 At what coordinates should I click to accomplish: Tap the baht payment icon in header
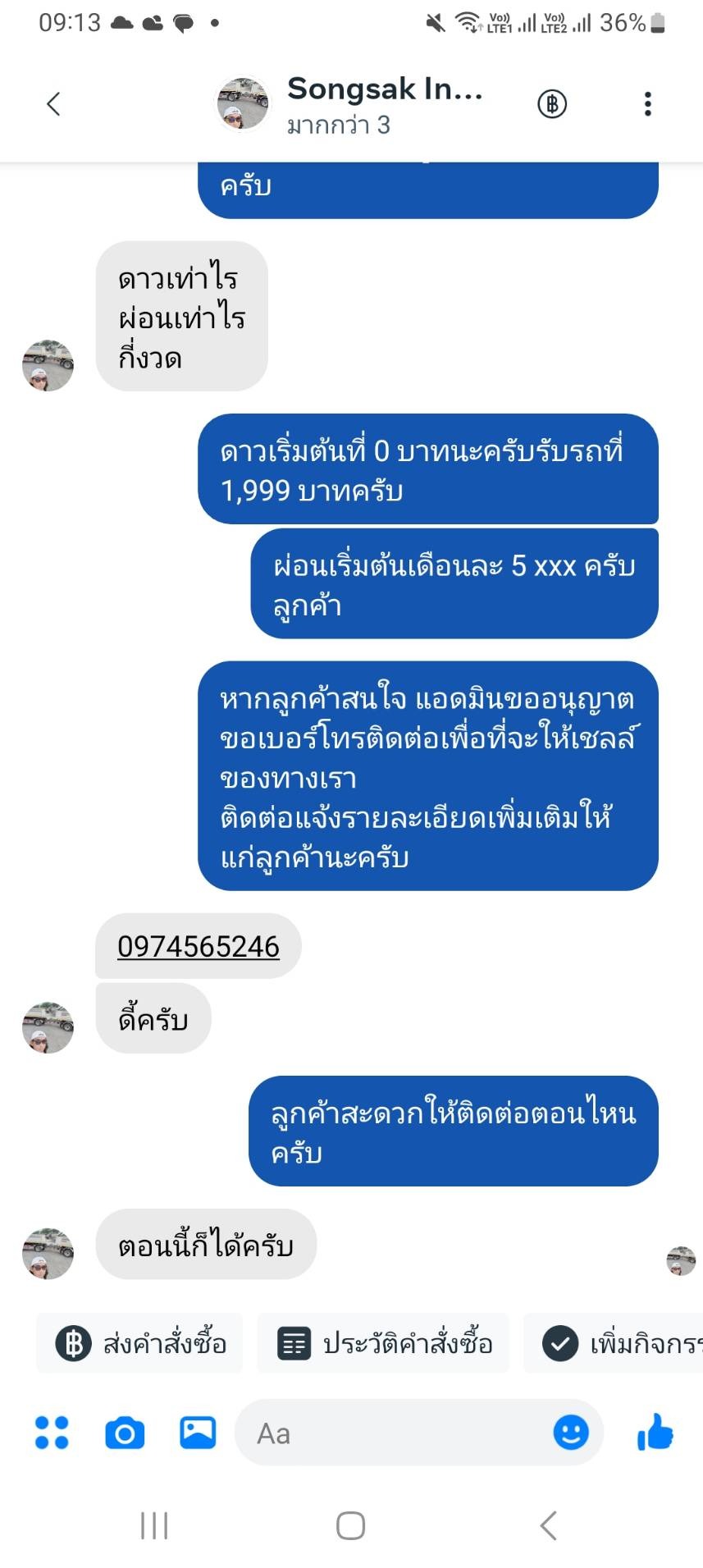tap(552, 104)
